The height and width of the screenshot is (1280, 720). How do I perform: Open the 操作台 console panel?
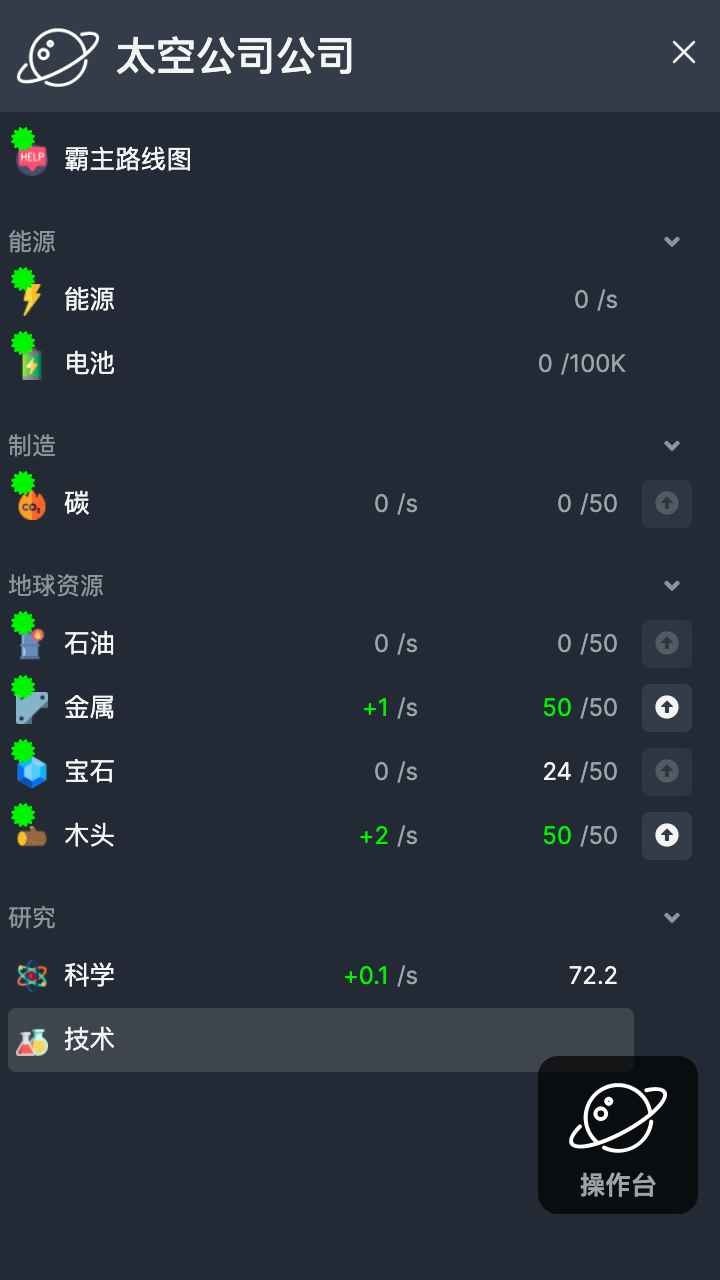tap(617, 1135)
